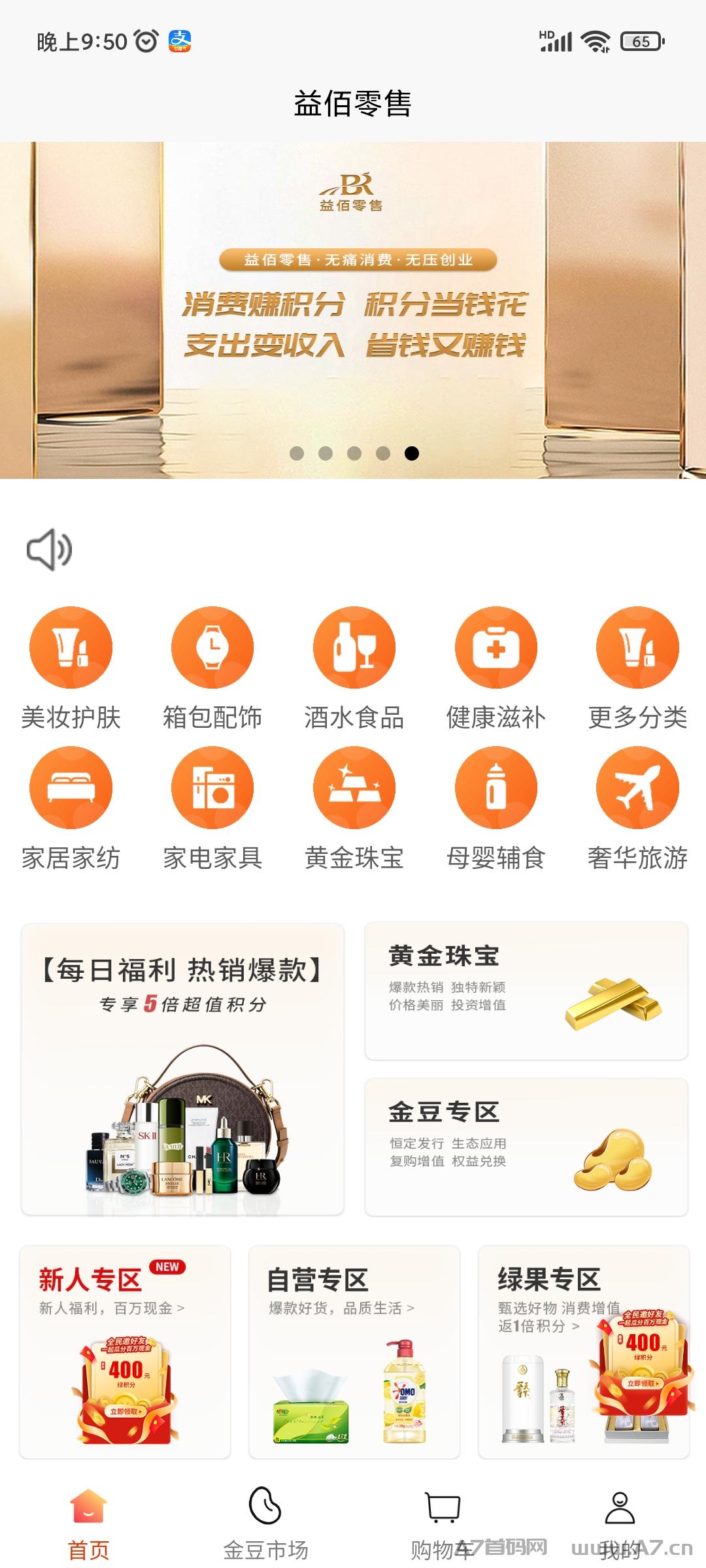View 更多分类

(x=637, y=668)
